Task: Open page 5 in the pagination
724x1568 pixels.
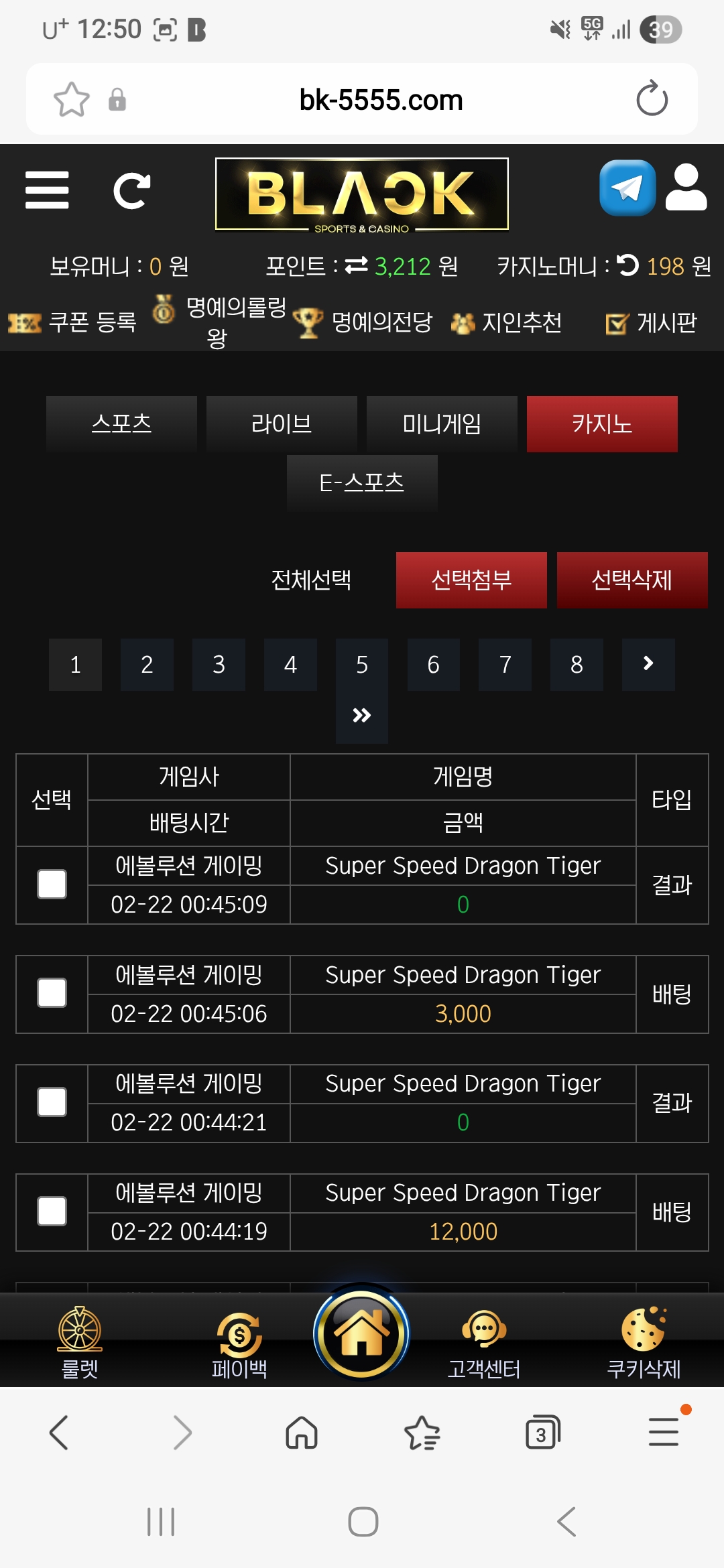Action: click(361, 664)
